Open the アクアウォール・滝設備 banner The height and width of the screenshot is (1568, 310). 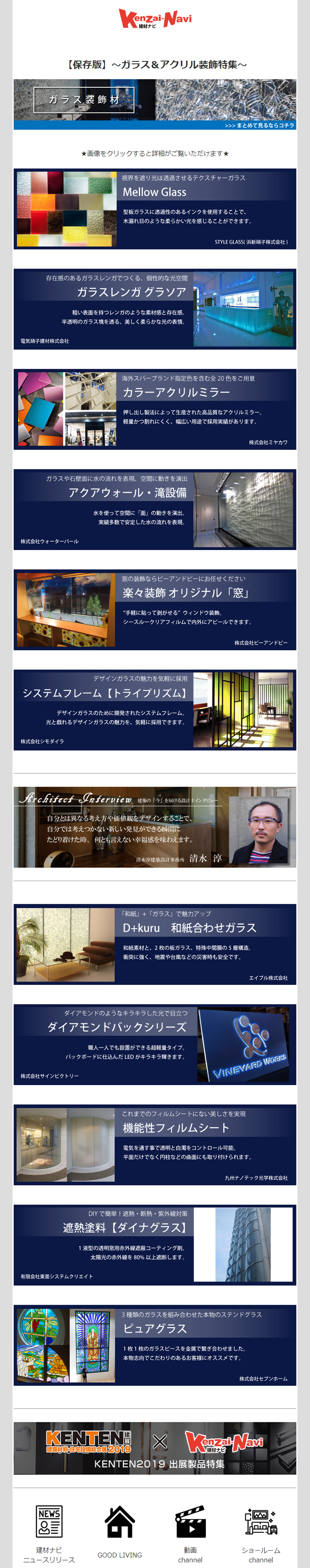point(155,509)
